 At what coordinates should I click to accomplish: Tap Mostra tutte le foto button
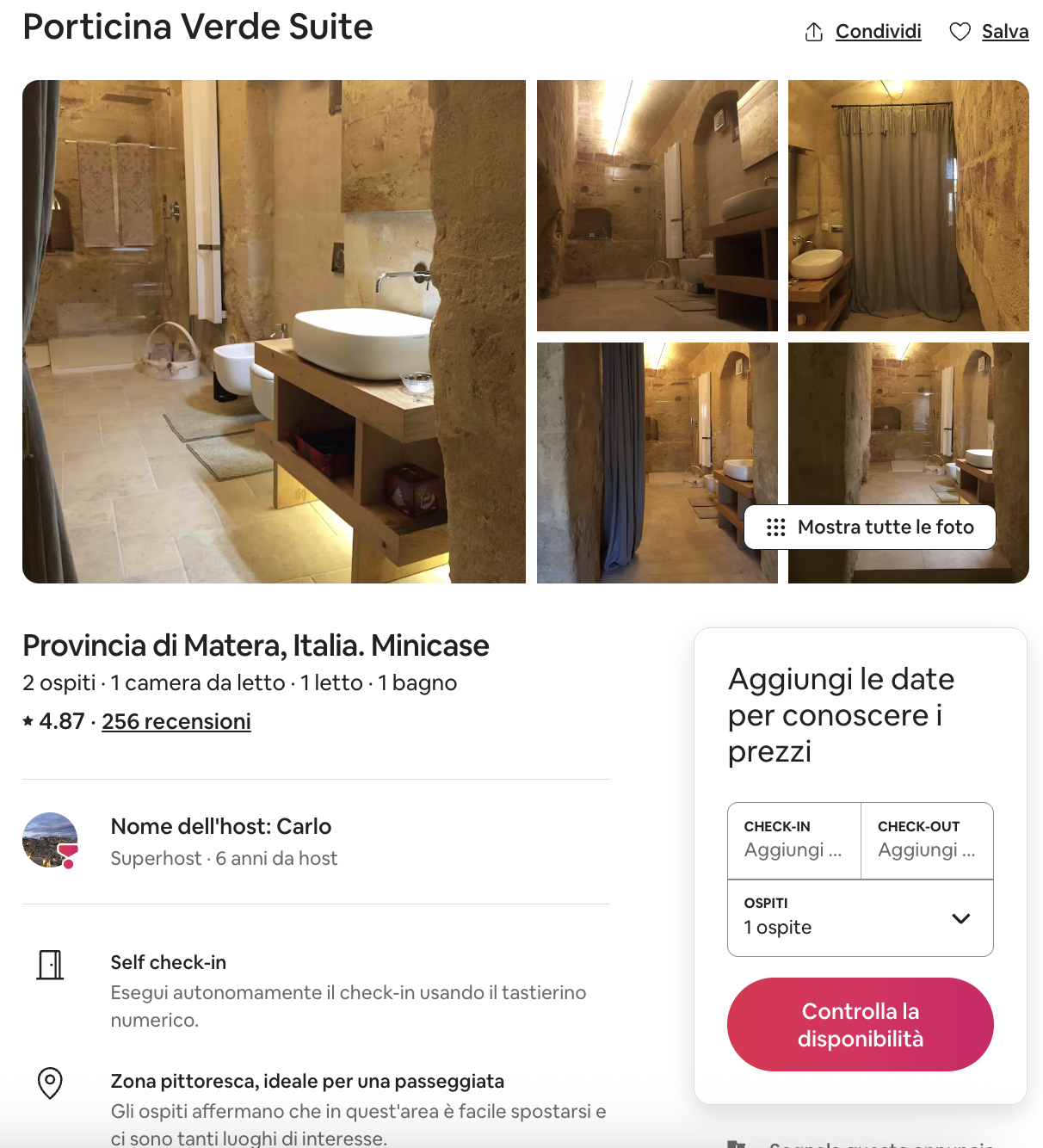coord(869,527)
